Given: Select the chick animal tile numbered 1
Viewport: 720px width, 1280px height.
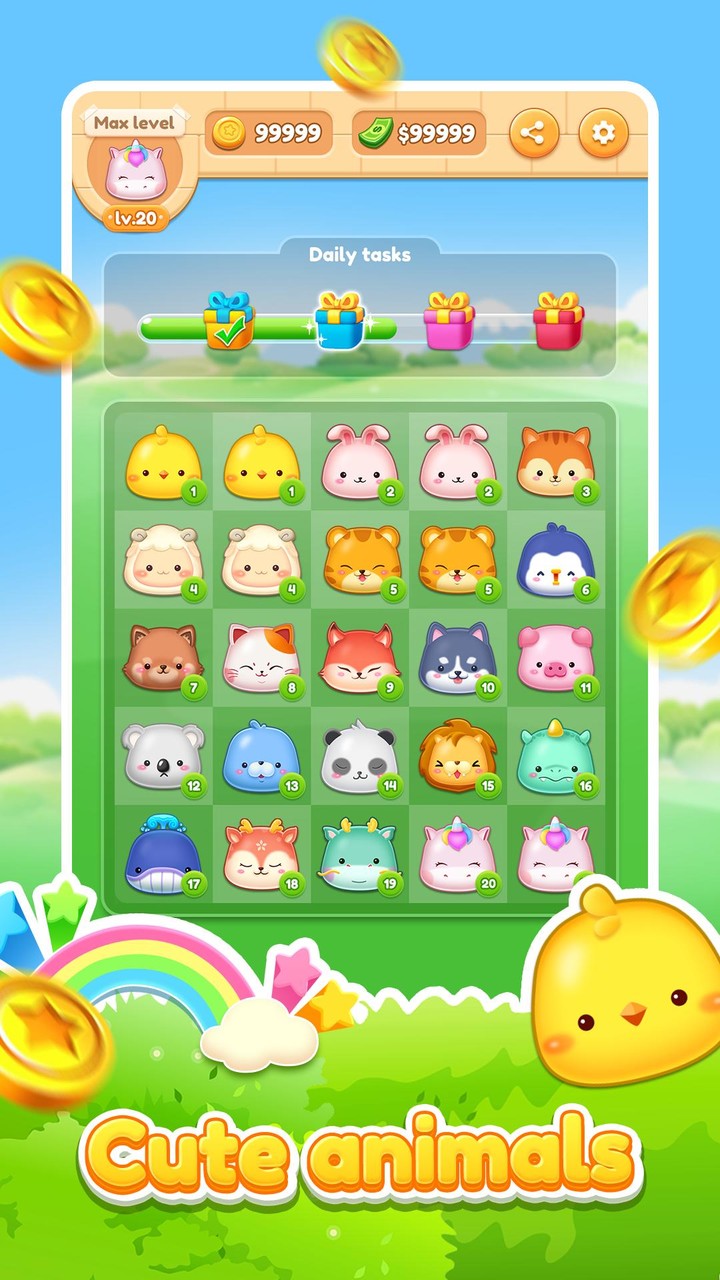Looking at the screenshot, I should pos(163,463).
